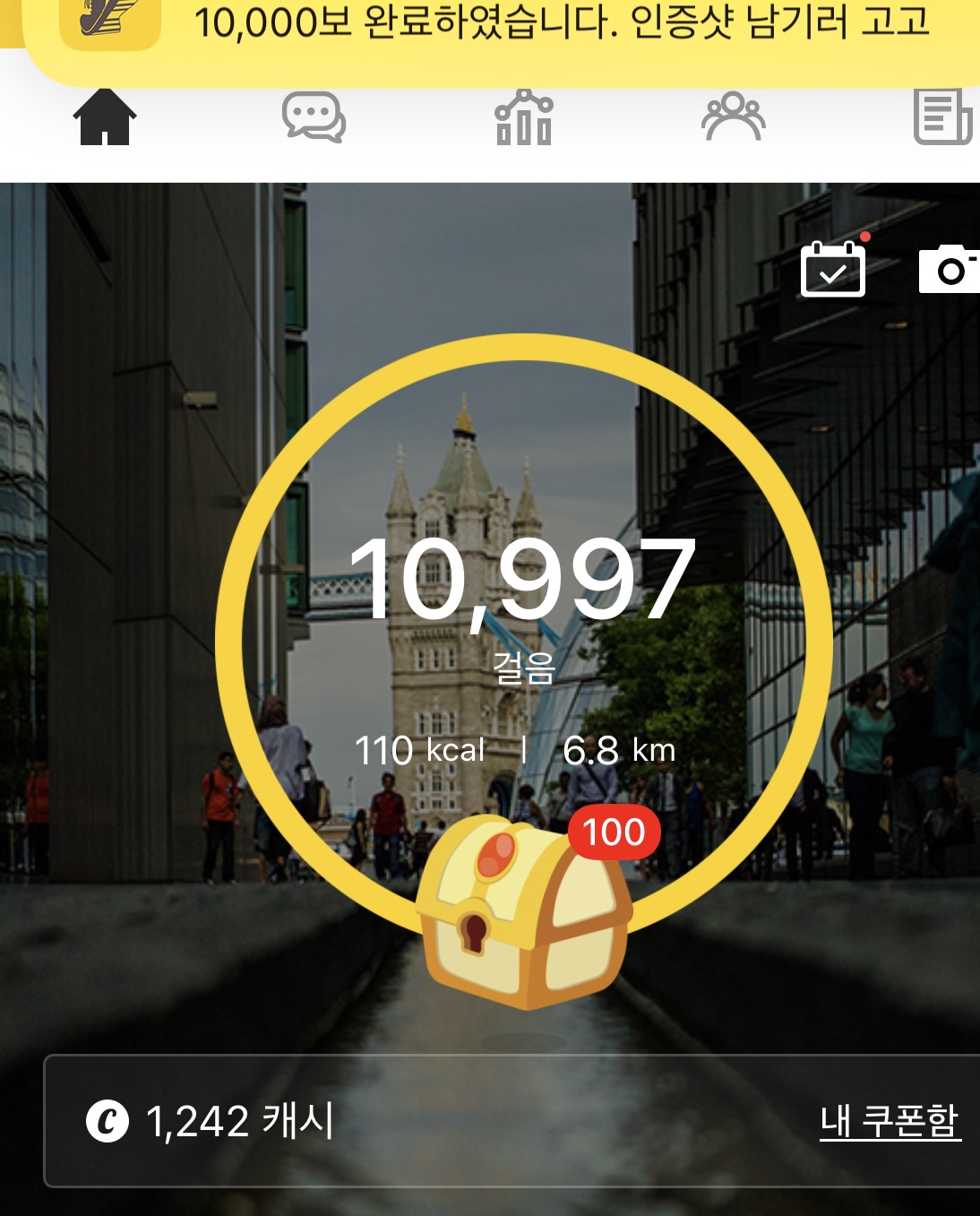Image resolution: width=980 pixels, height=1216 pixels.
Task: Collect the treasure chest with 100 badge
Action: click(x=527, y=910)
